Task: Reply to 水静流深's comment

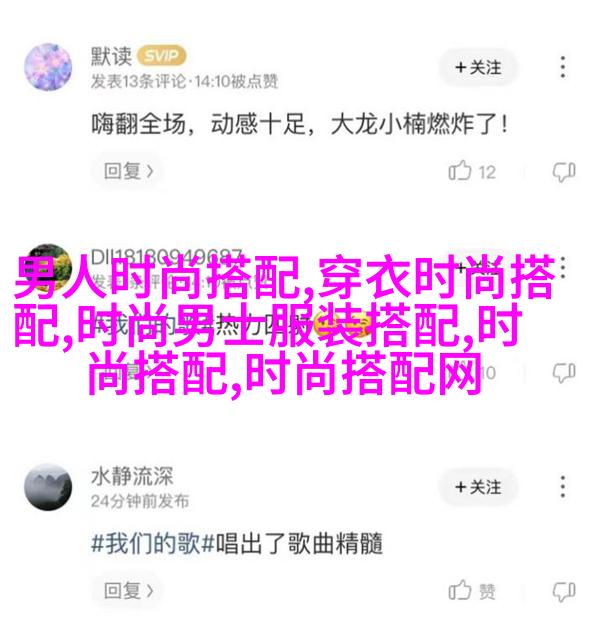Action: point(126,591)
